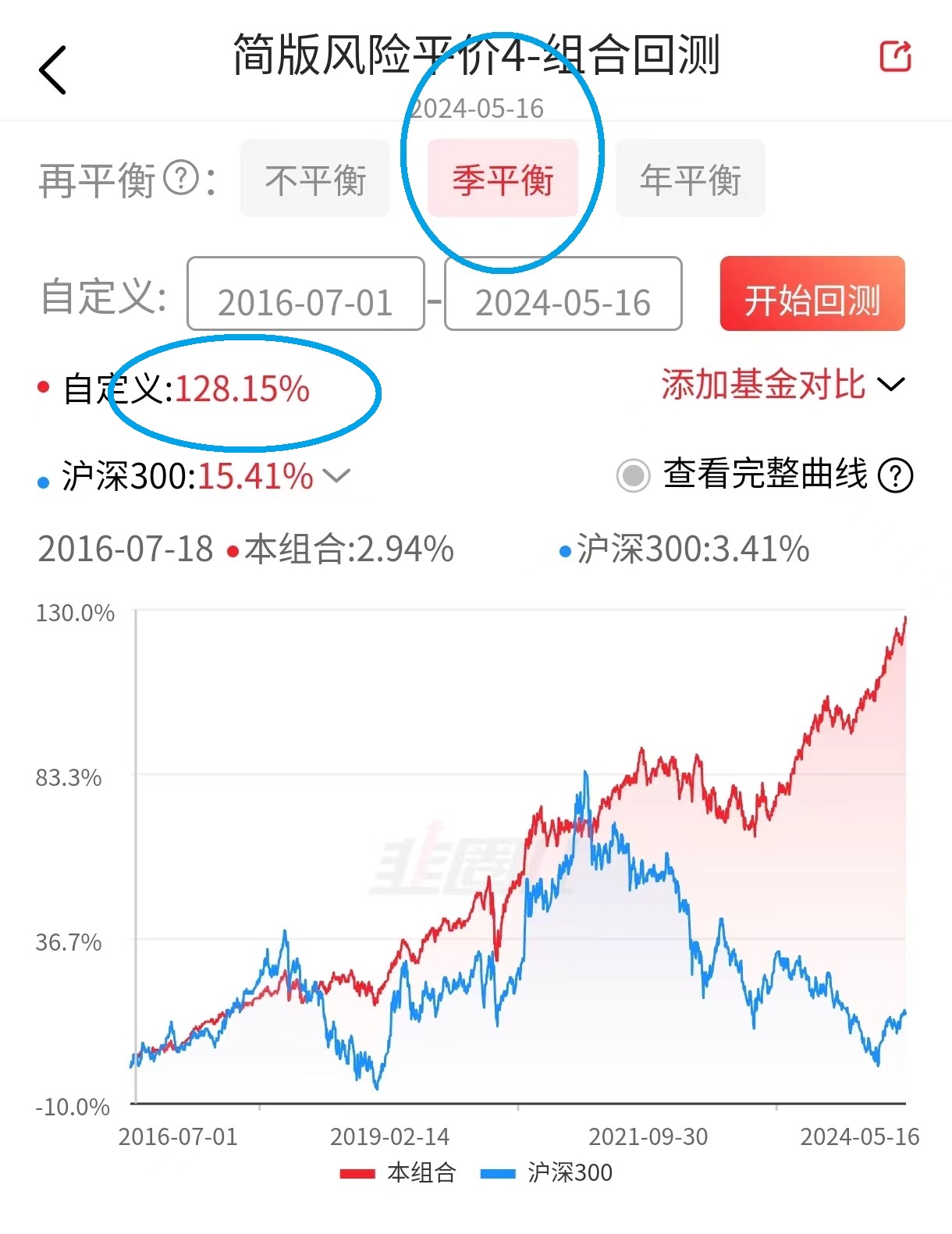The width and height of the screenshot is (952, 1234).
Task: Edit the end date 2024-05-16
Action: [x=563, y=294]
